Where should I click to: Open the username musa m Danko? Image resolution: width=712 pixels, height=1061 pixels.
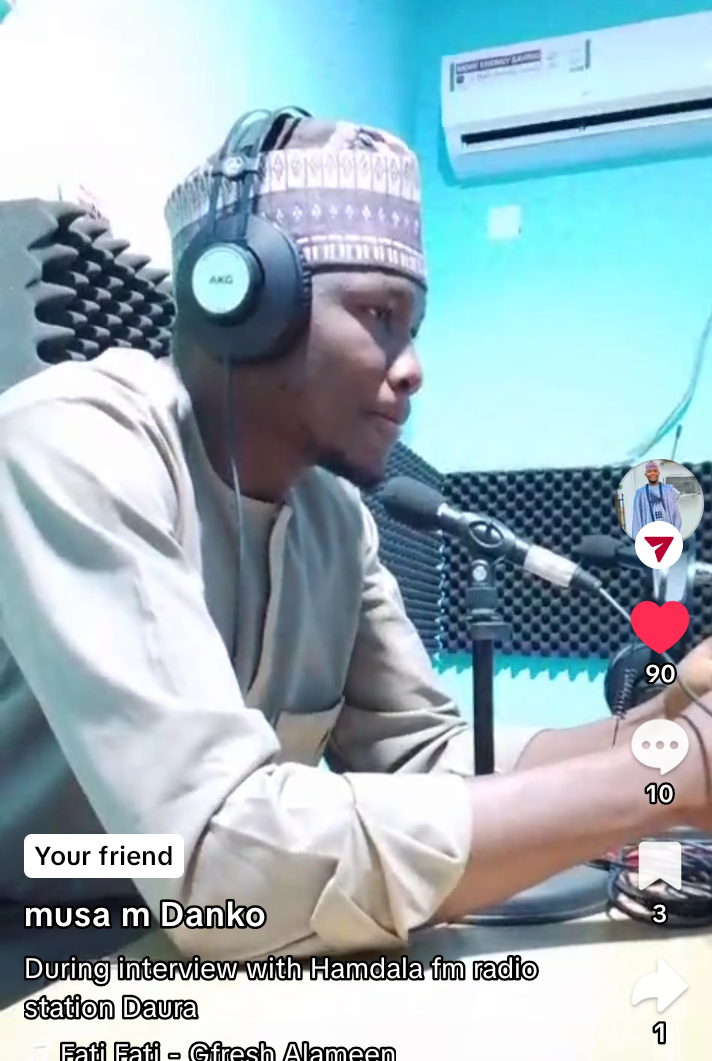click(145, 915)
